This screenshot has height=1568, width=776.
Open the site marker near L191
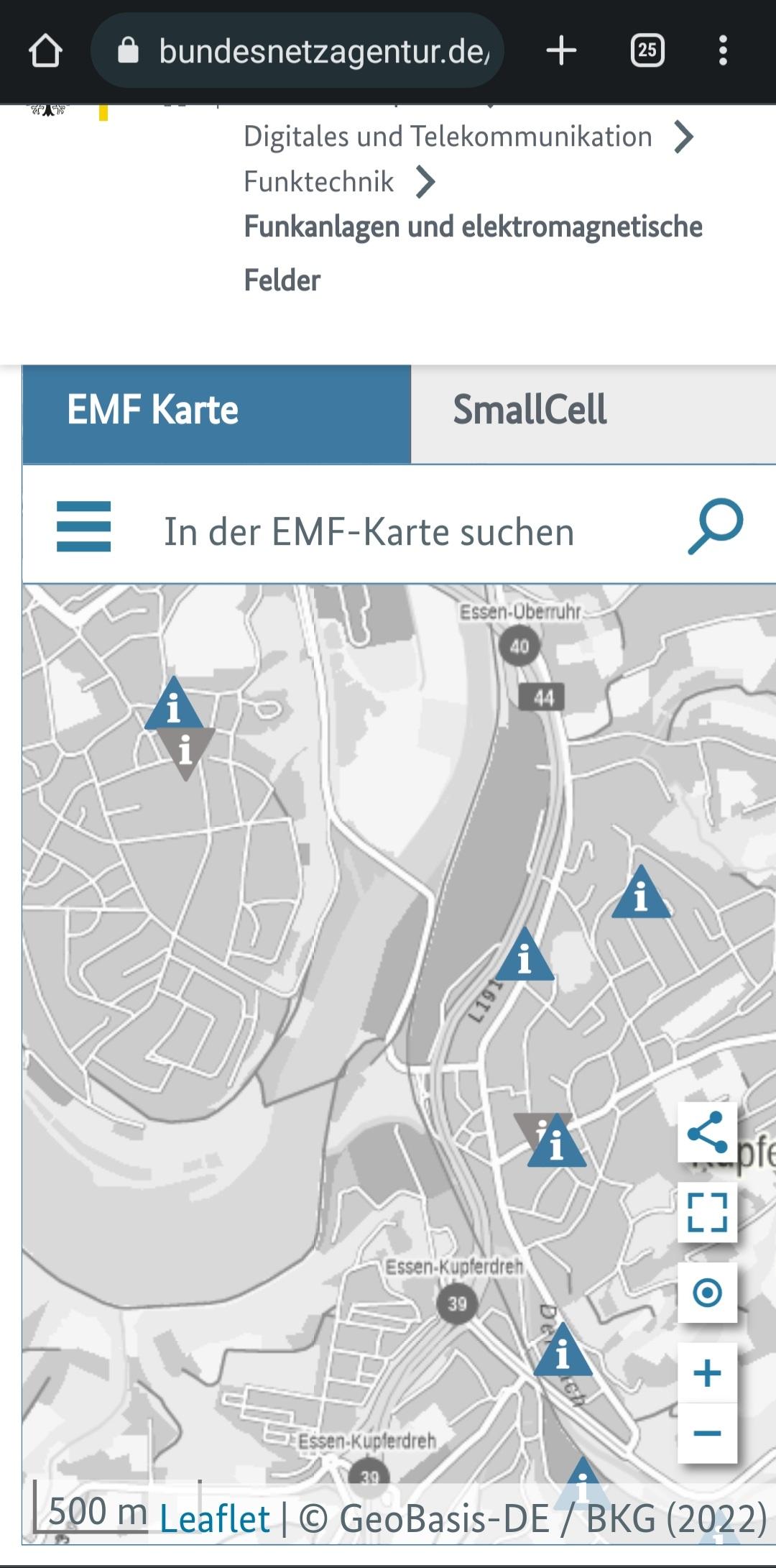(x=525, y=956)
